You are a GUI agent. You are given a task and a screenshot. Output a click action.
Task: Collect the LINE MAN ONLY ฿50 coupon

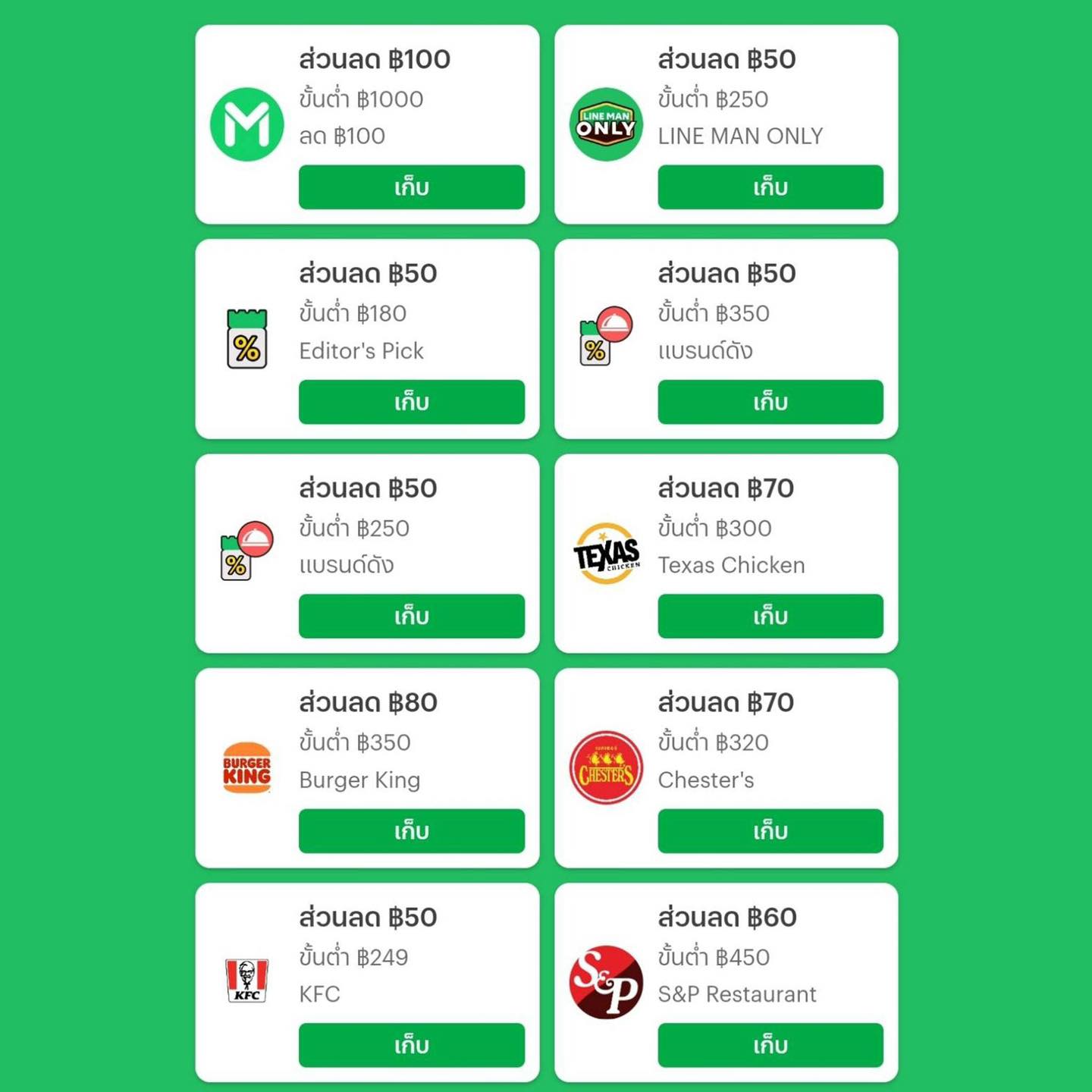tap(770, 187)
